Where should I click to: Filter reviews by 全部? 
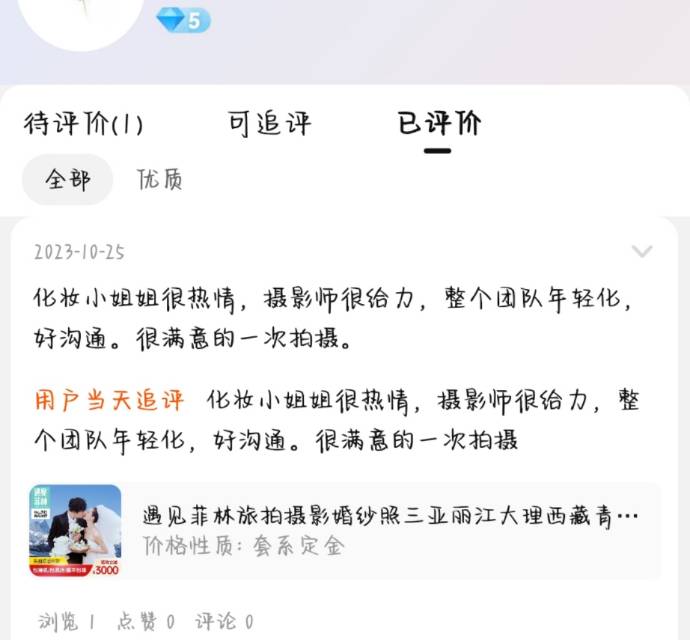click(x=67, y=180)
